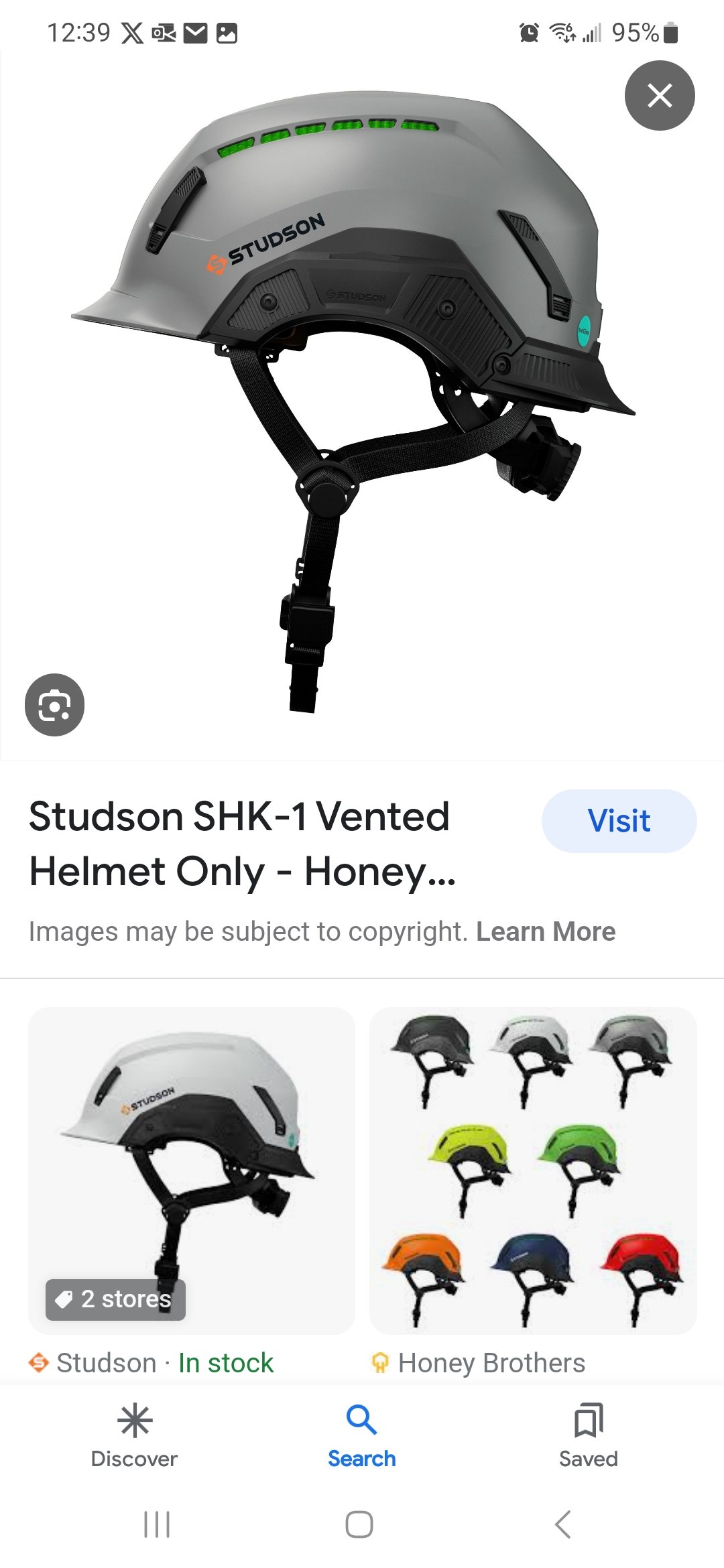
Task: Open the Honey Brothers helmet colors image
Action: [533, 1170]
